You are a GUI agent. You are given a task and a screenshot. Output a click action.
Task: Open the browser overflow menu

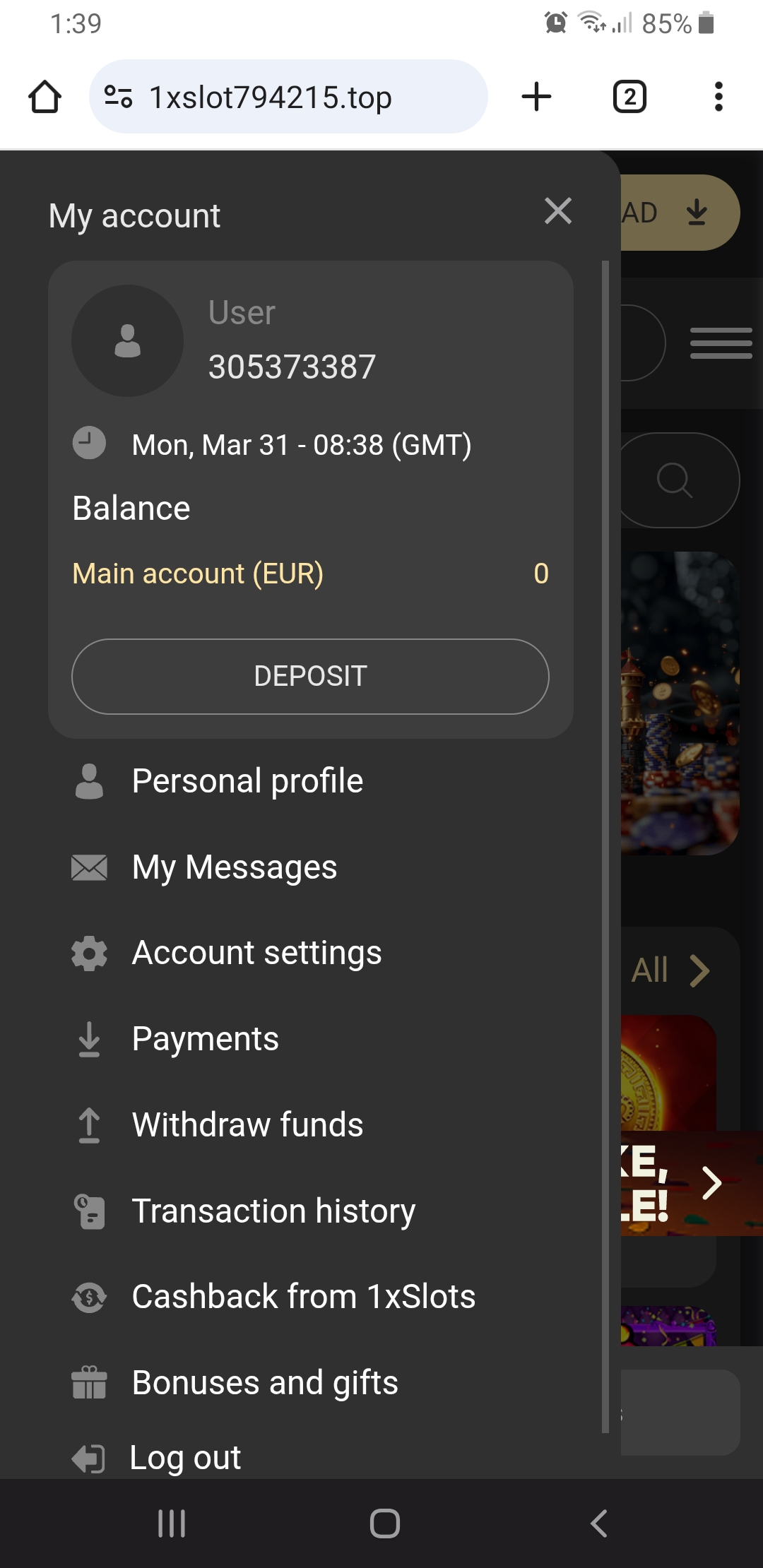coord(718,97)
